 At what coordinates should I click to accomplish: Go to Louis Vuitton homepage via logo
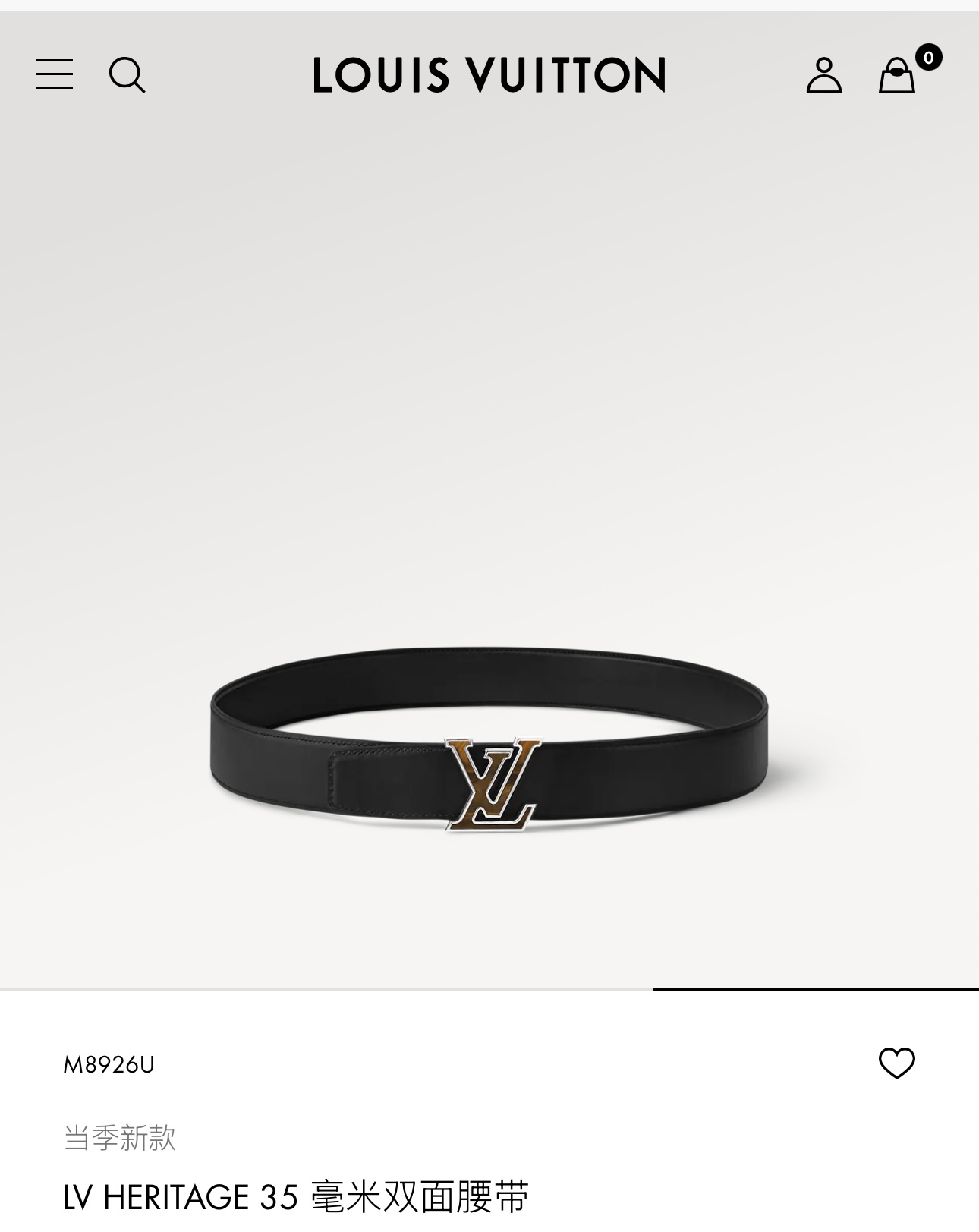pos(489,76)
